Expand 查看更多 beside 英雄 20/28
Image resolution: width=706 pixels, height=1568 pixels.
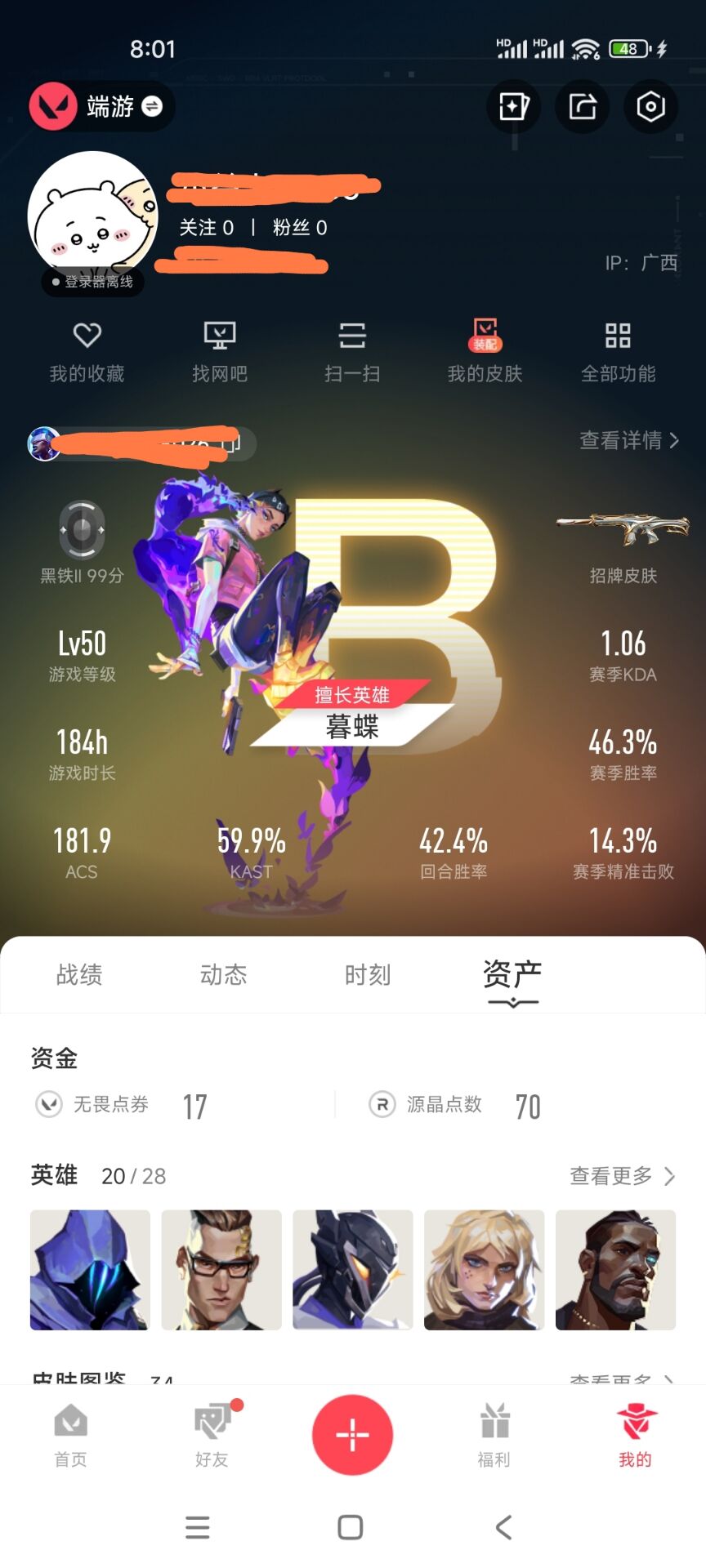pyautogui.click(x=623, y=1176)
